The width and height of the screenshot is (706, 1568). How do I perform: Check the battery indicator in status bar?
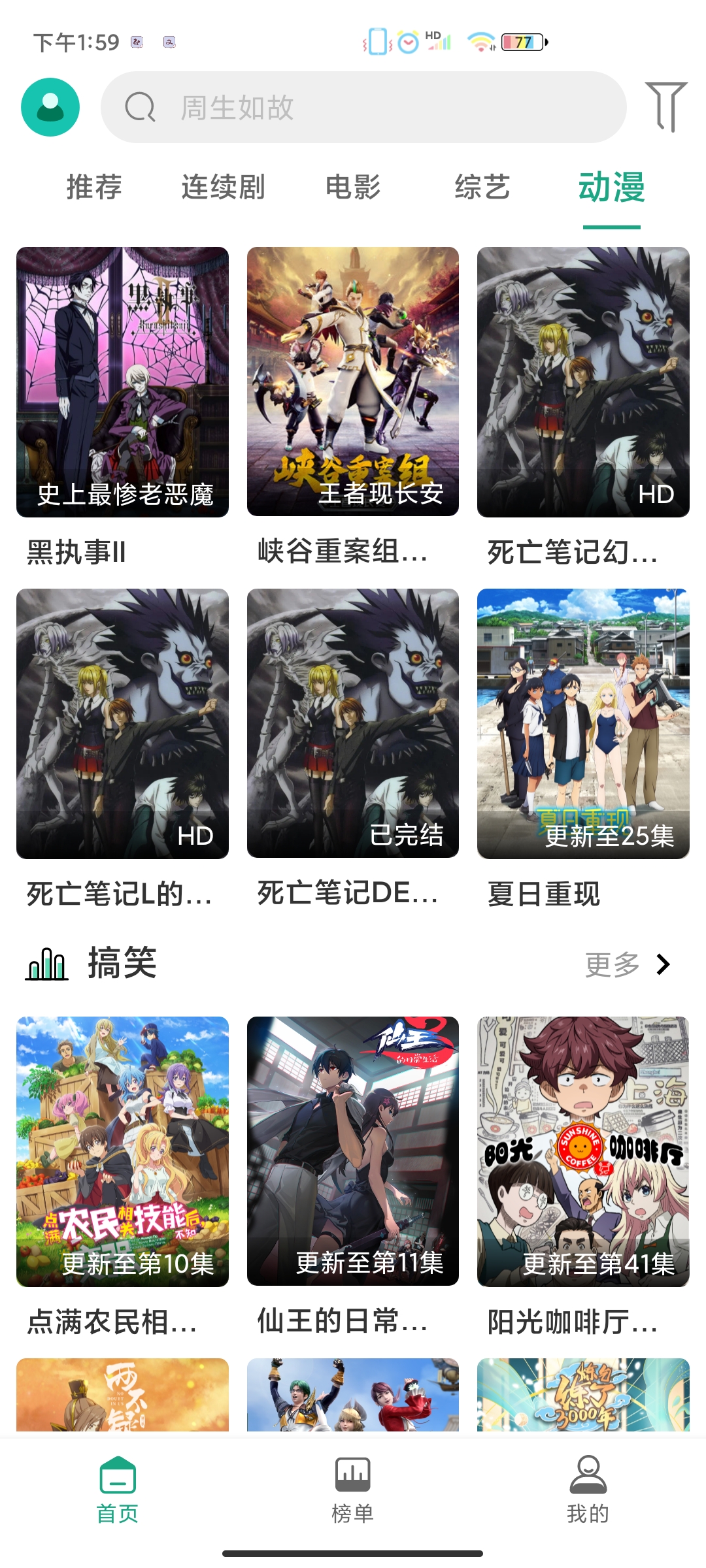[523, 41]
